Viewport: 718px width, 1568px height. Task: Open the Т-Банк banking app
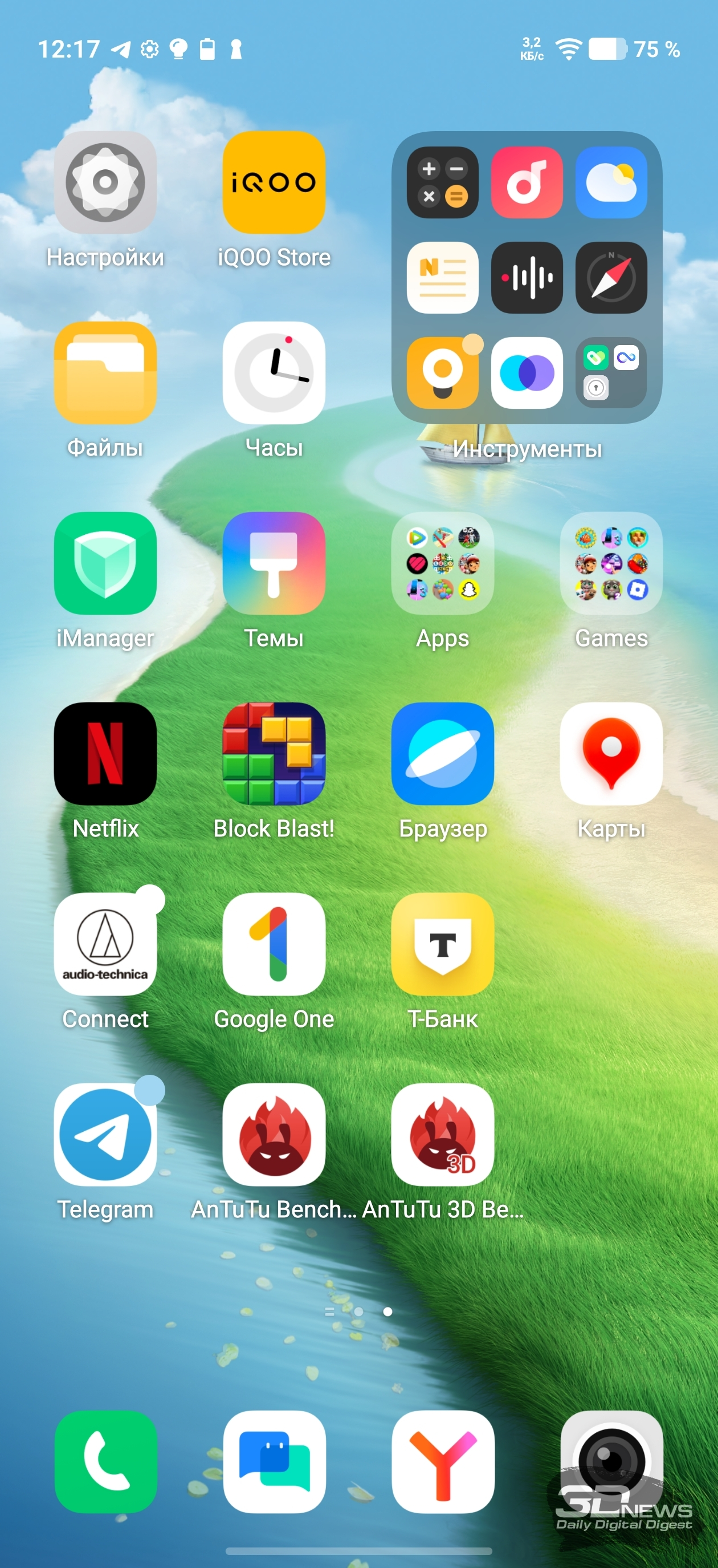[x=442, y=944]
